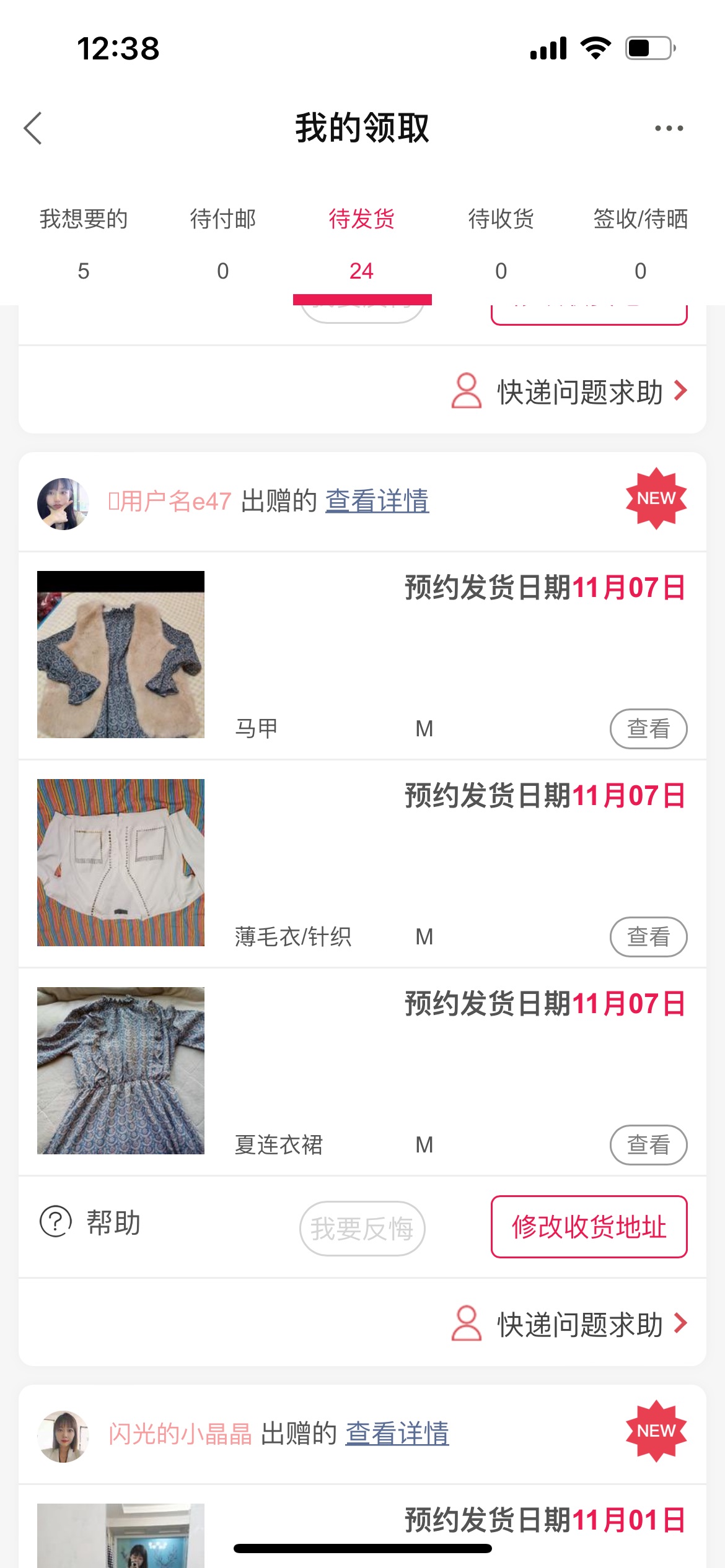This screenshot has width=725, height=1568.
Task: Open the 夏连衣裙 product image
Action: click(121, 1071)
